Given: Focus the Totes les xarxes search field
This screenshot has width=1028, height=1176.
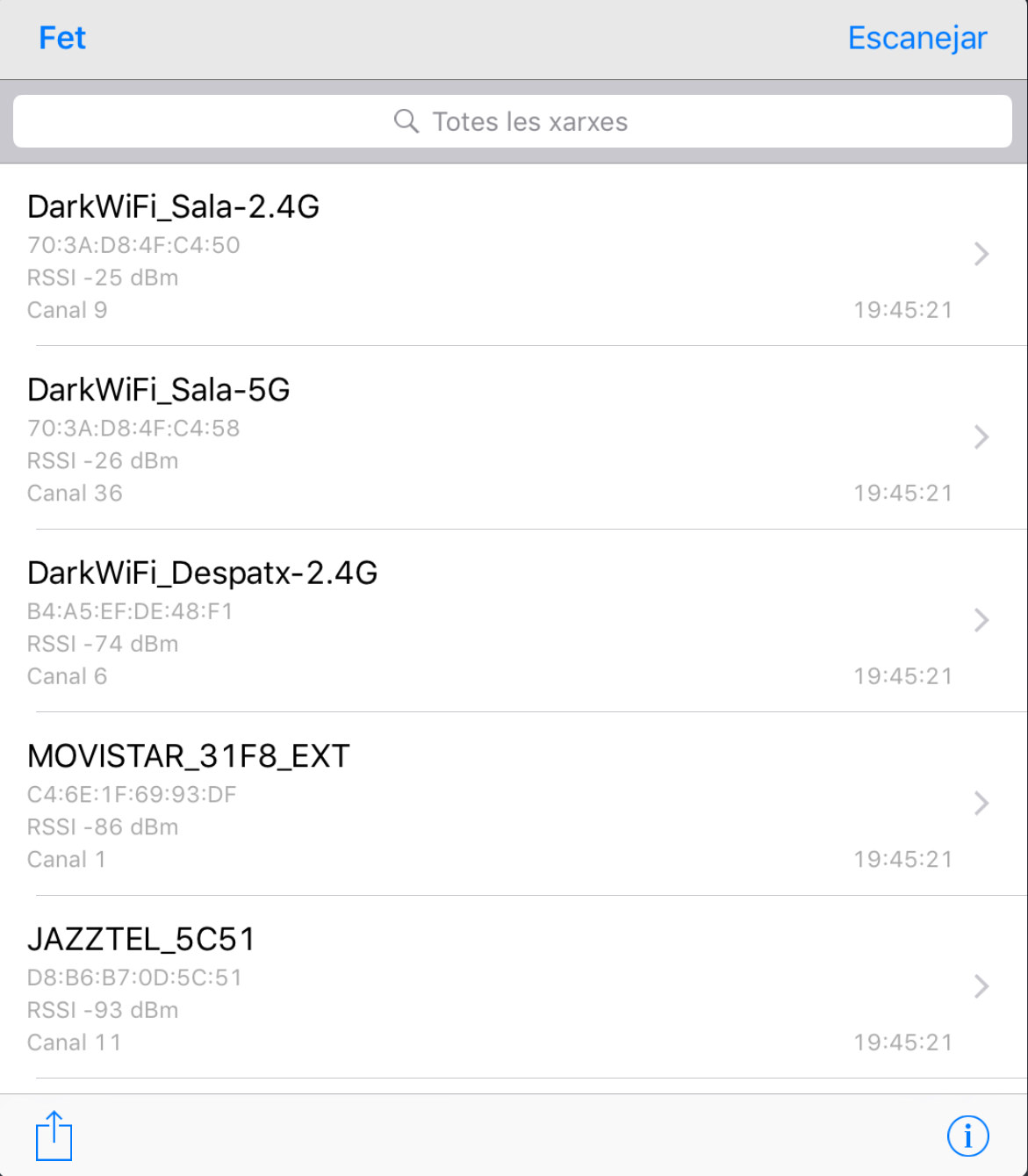Looking at the screenshot, I should [x=513, y=121].
